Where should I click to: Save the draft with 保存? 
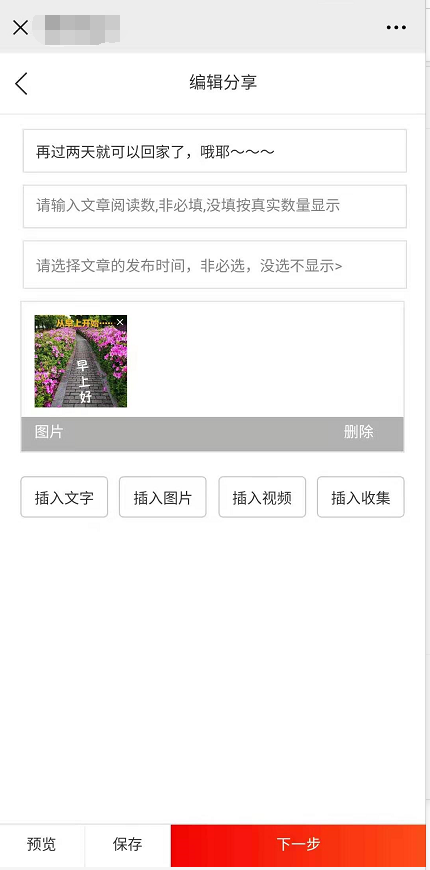pyautogui.click(x=128, y=844)
